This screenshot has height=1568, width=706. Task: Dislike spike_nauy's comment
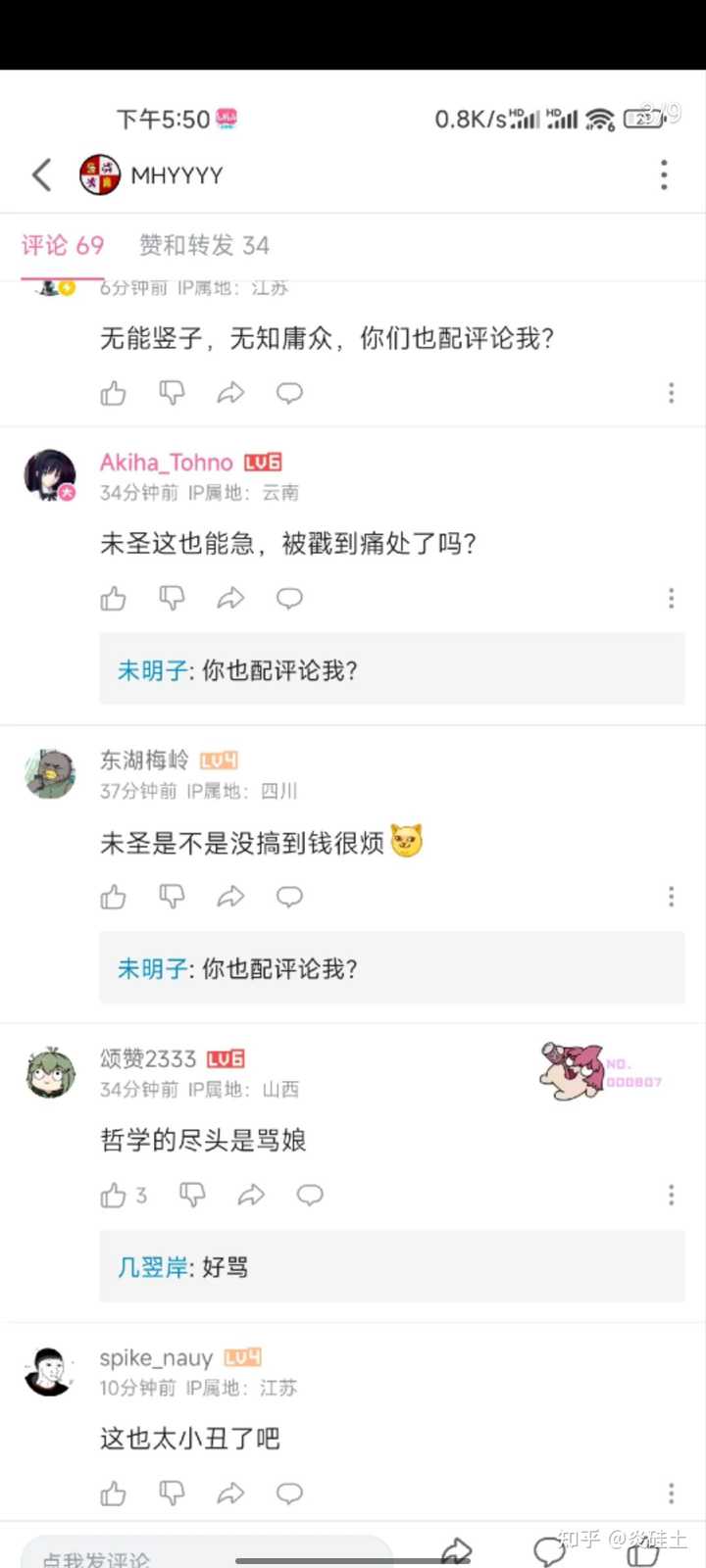coord(173,1494)
